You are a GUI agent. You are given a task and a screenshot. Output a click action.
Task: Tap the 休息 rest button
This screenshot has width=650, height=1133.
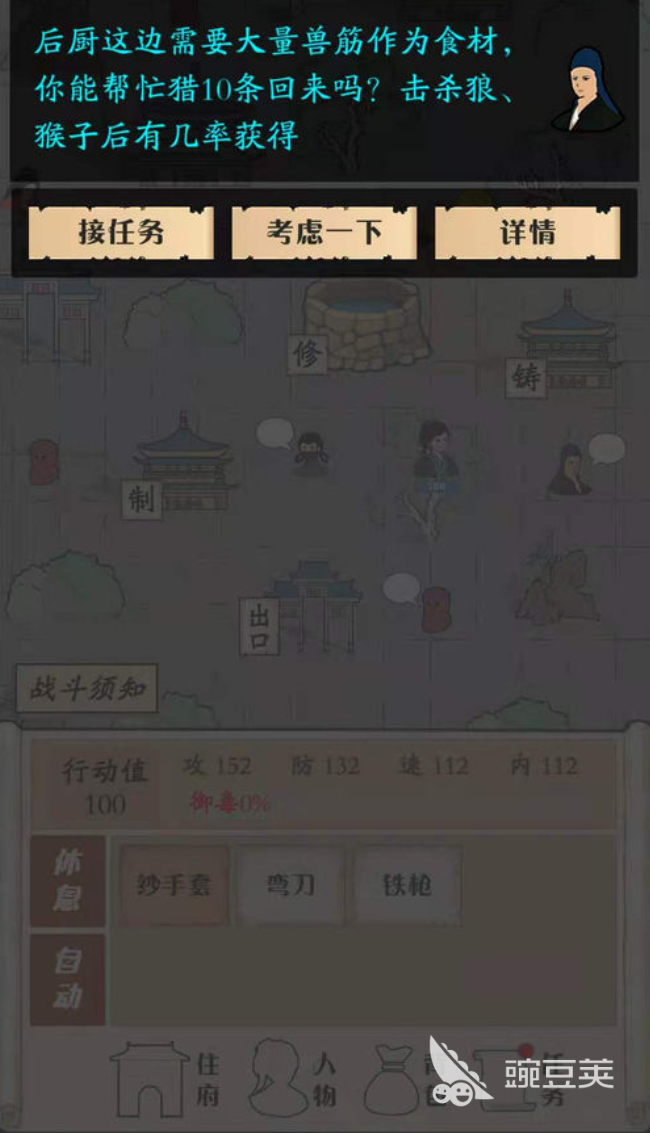[67, 881]
